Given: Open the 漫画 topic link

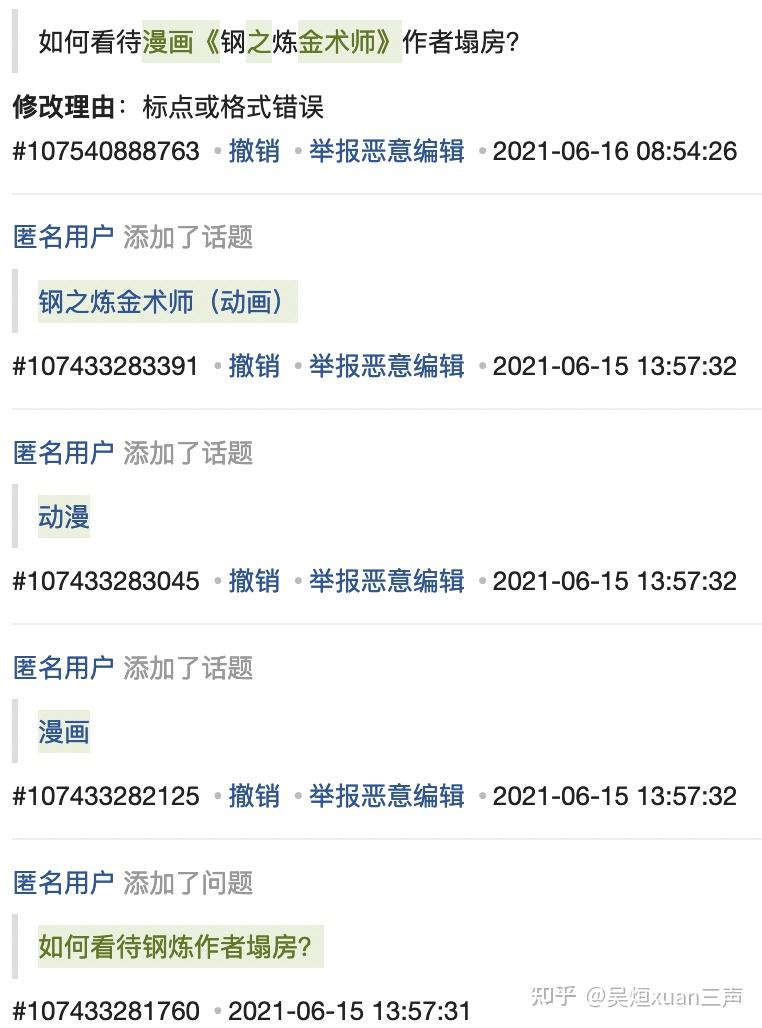Looking at the screenshot, I should 64,732.
